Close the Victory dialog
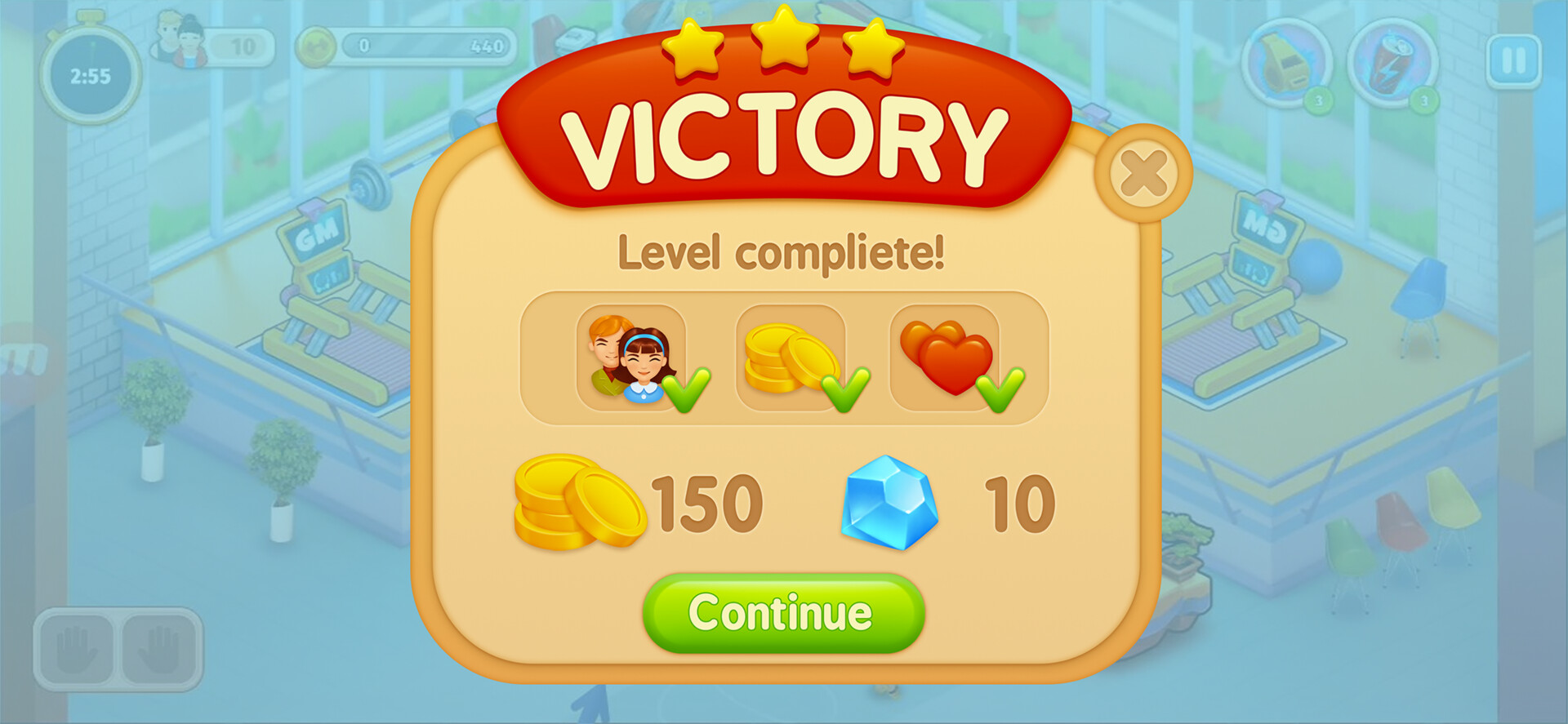 [1143, 174]
